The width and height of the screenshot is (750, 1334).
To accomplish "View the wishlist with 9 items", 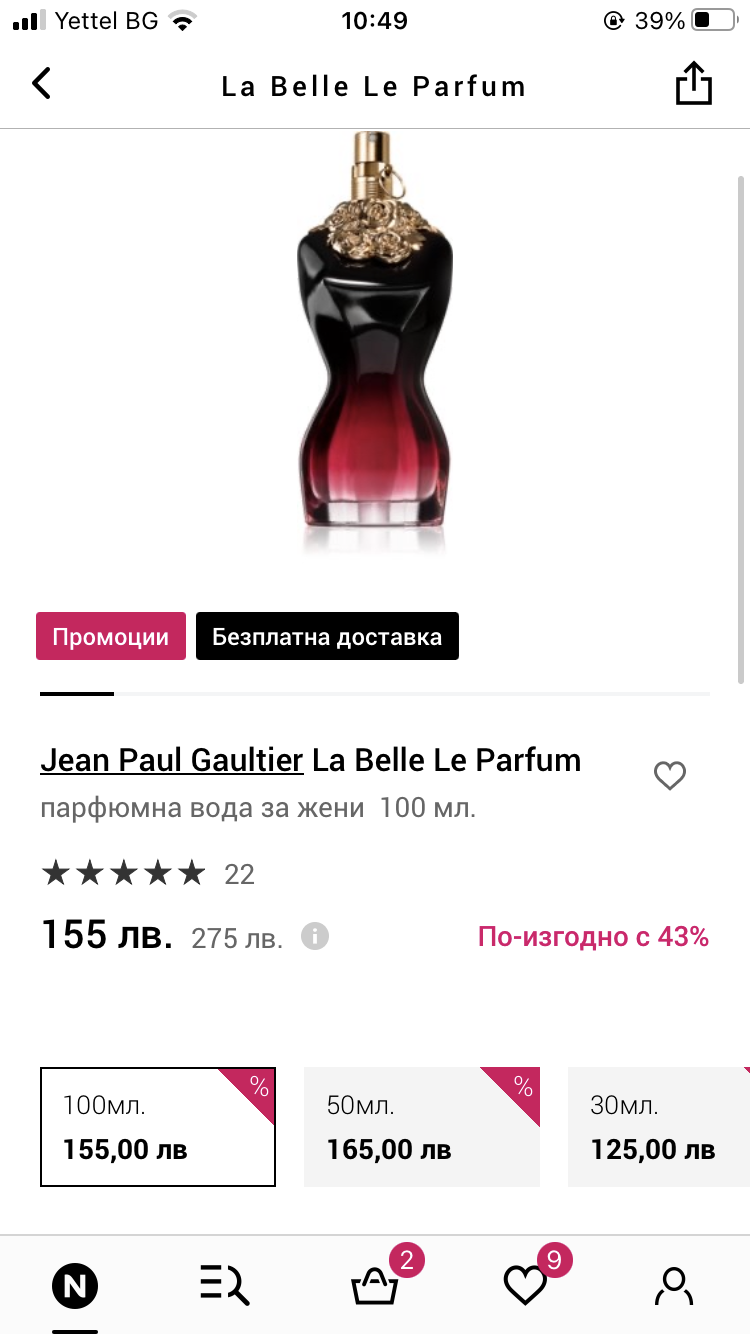I will (x=525, y=1286).
